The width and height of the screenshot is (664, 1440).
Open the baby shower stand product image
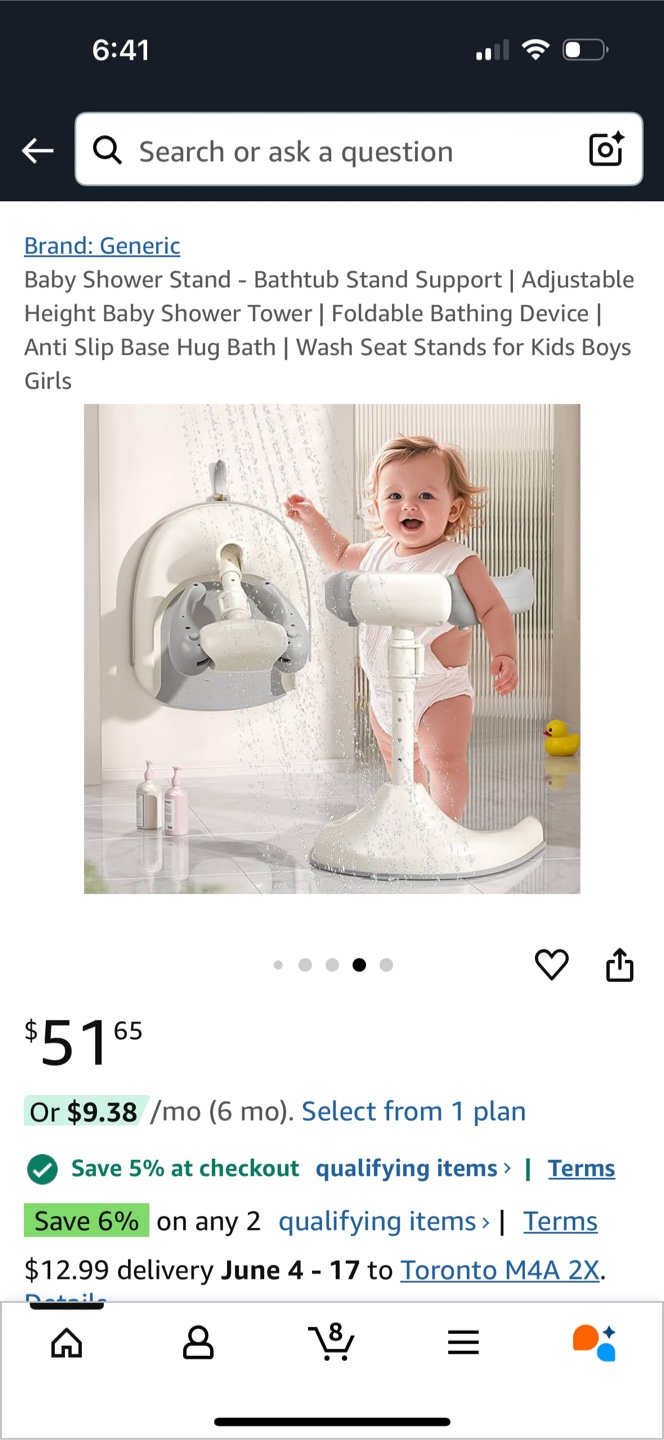[332, 649]
